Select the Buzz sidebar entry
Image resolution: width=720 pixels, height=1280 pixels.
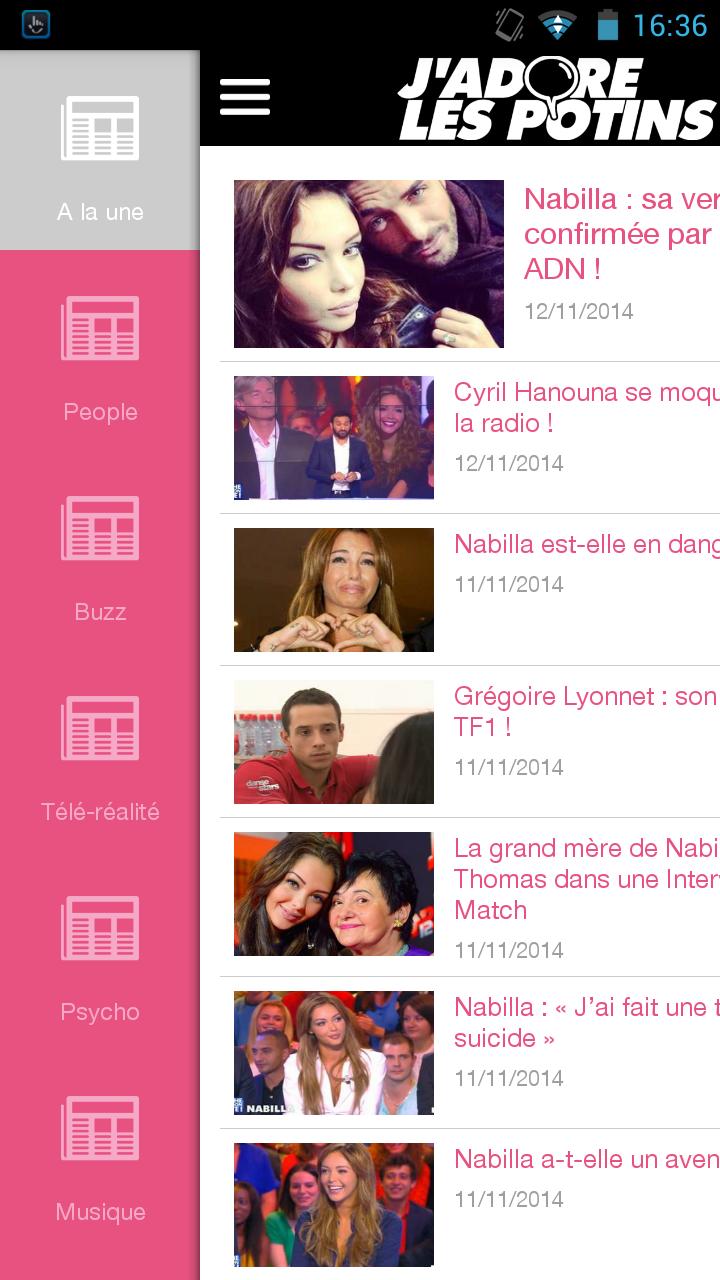100,611
